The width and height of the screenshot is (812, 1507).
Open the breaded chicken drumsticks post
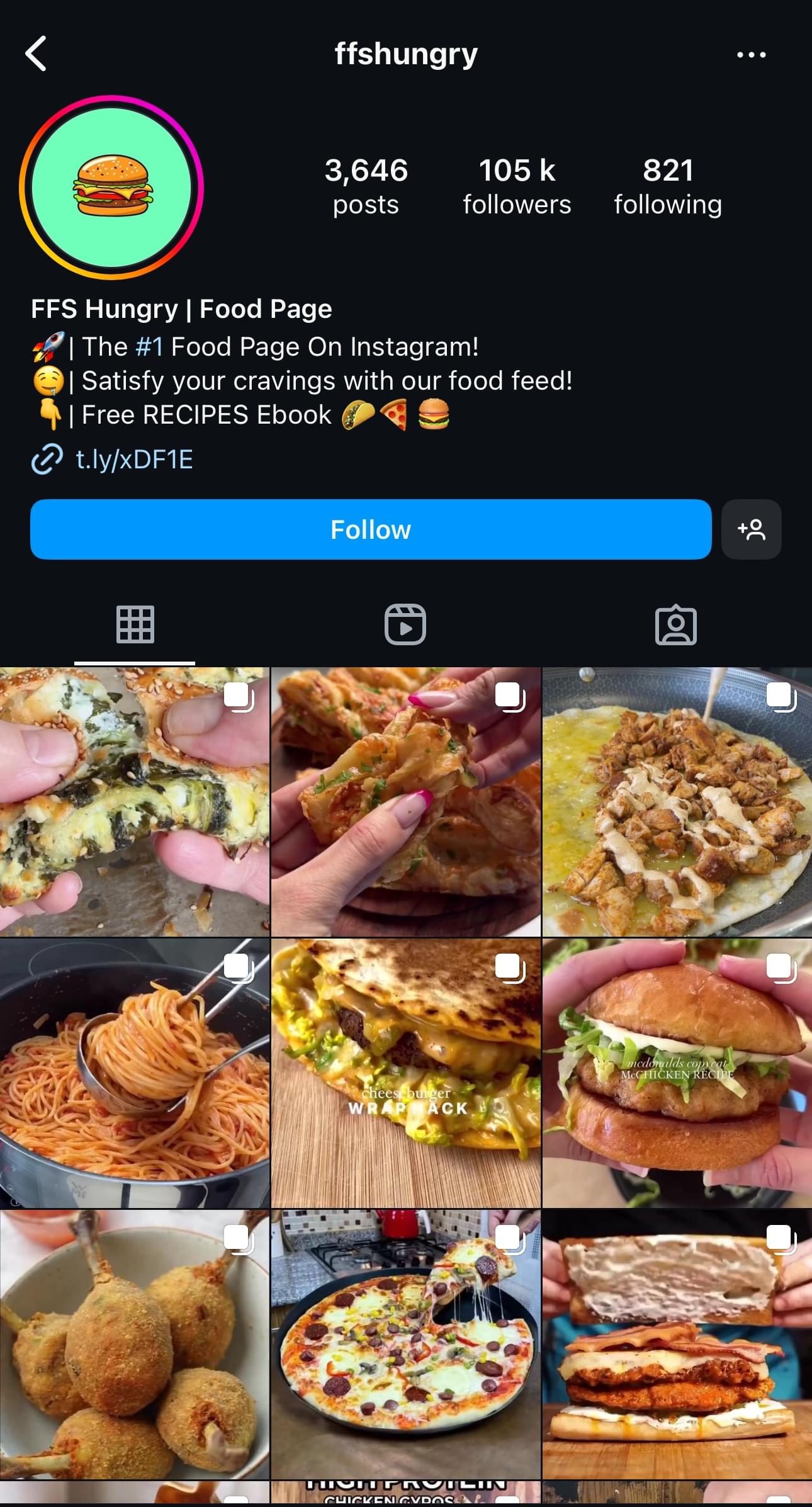pos(134,1343)
